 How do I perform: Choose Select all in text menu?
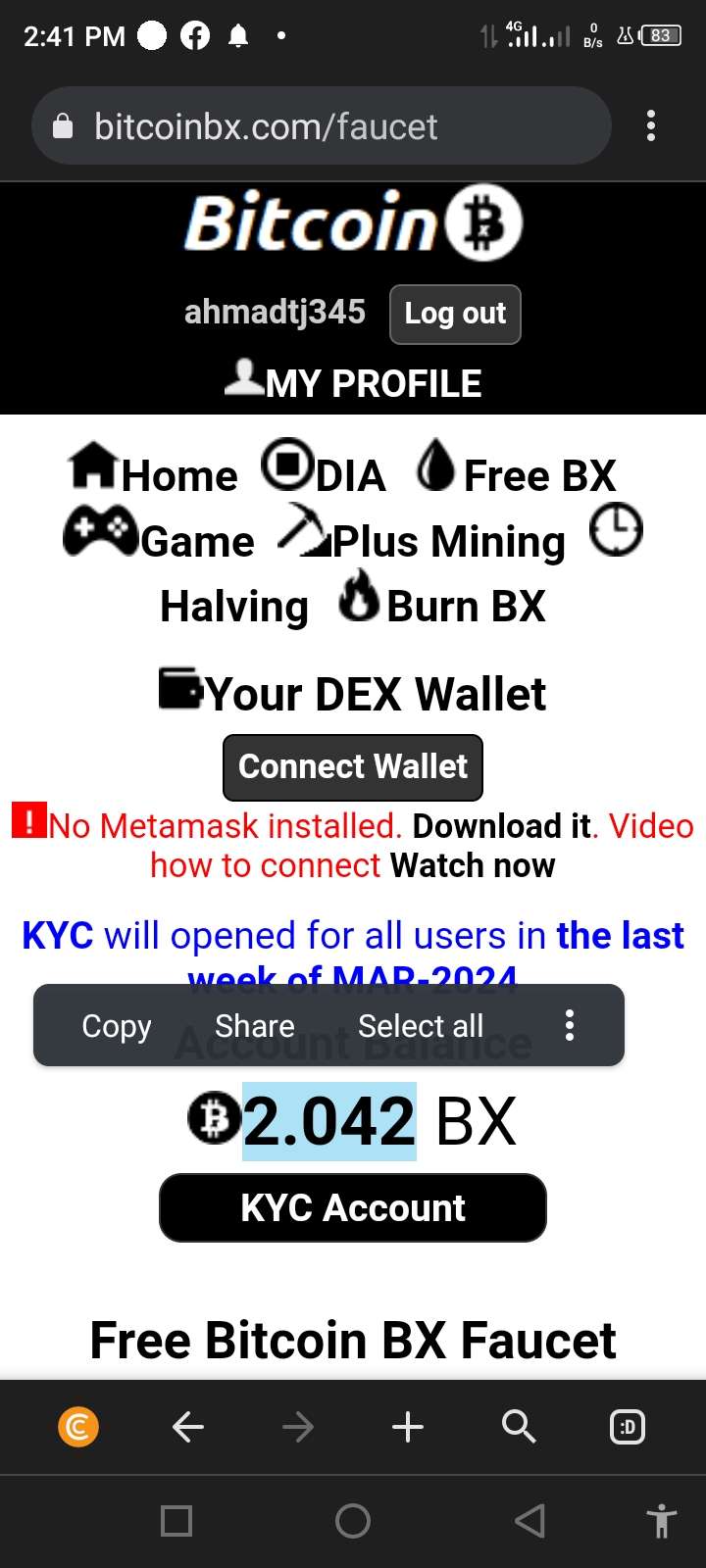[x=420, y=1026]
